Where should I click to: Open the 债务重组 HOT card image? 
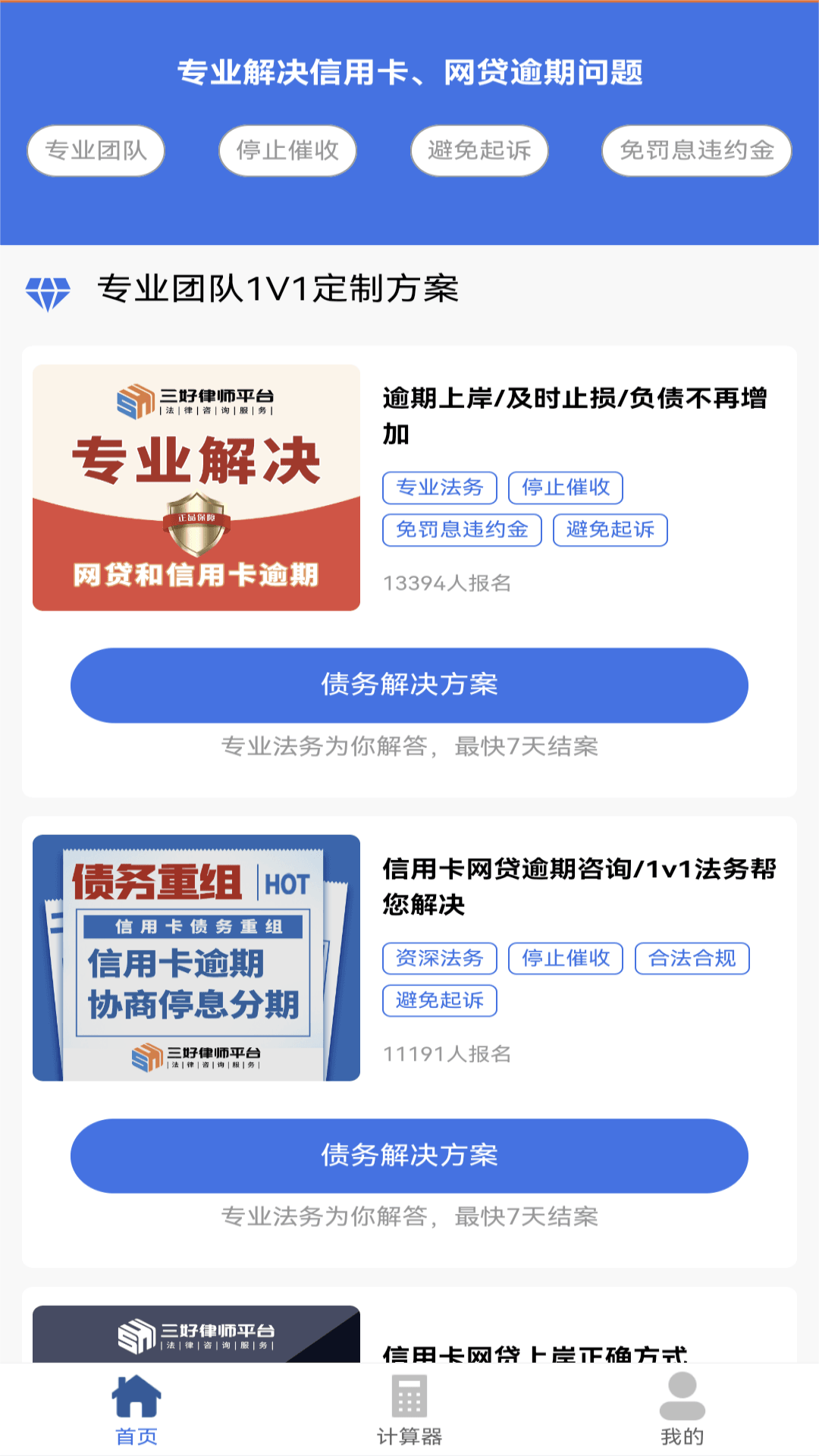tap(196, 958)
